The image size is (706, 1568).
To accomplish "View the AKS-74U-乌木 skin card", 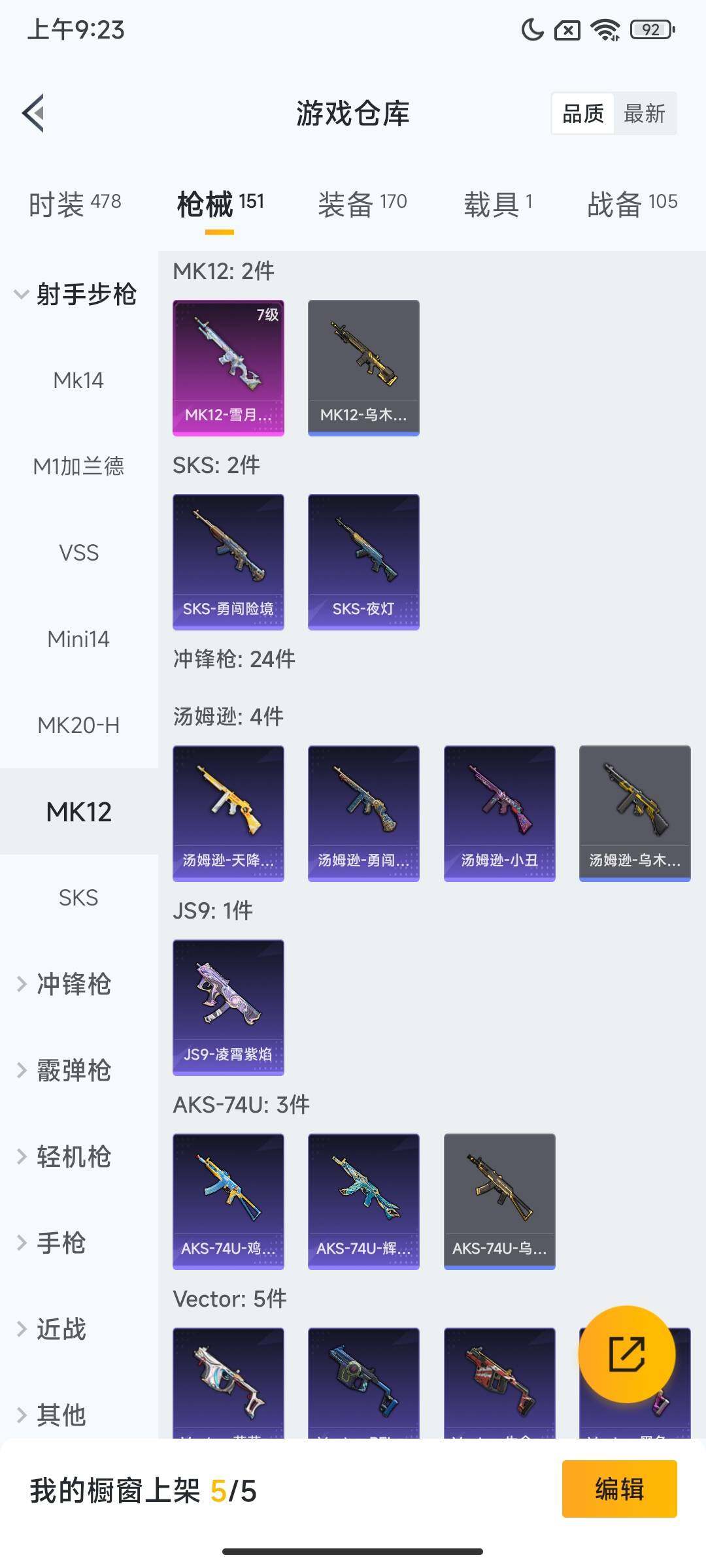I will [x=499, y=1201].
